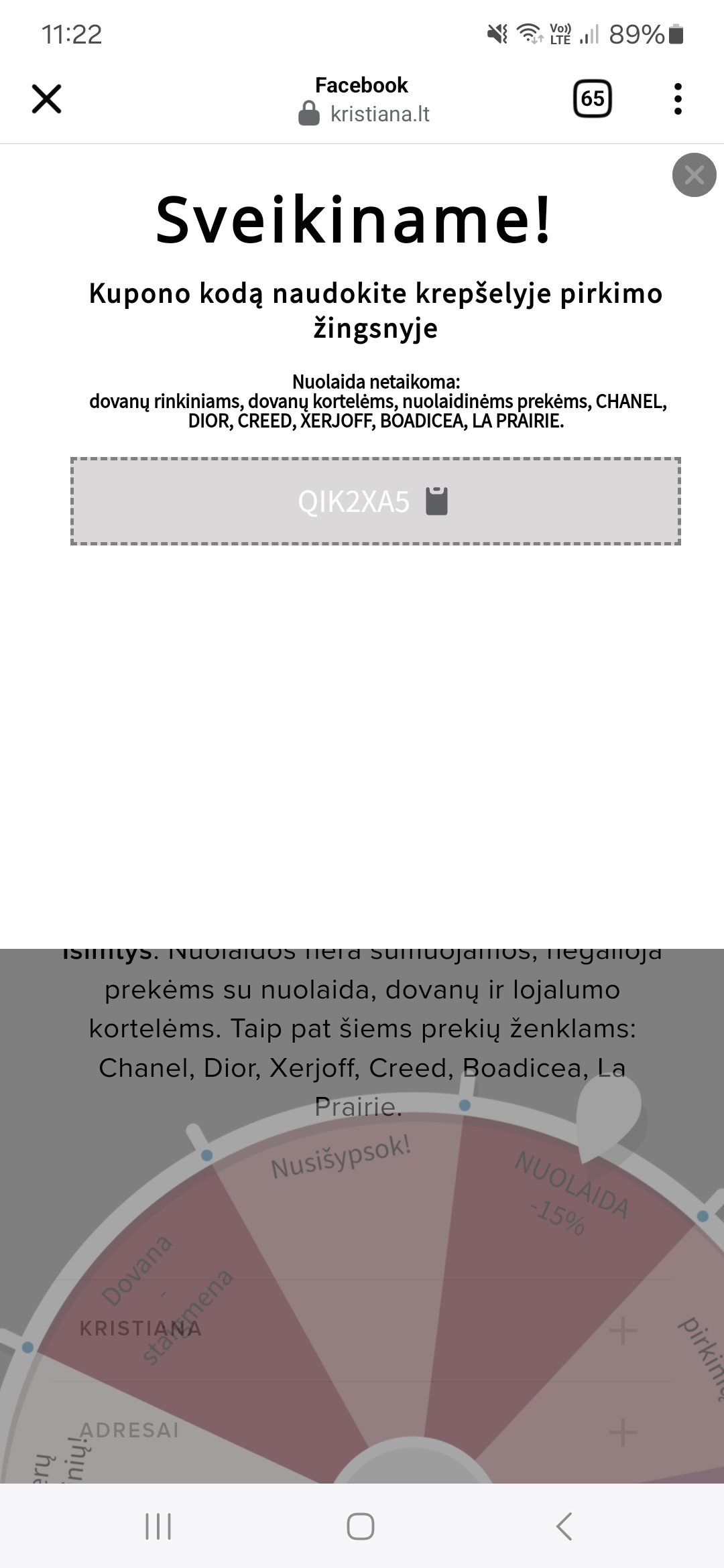
Task: Go back using the system back button
Action: [x=564, y=1526]
